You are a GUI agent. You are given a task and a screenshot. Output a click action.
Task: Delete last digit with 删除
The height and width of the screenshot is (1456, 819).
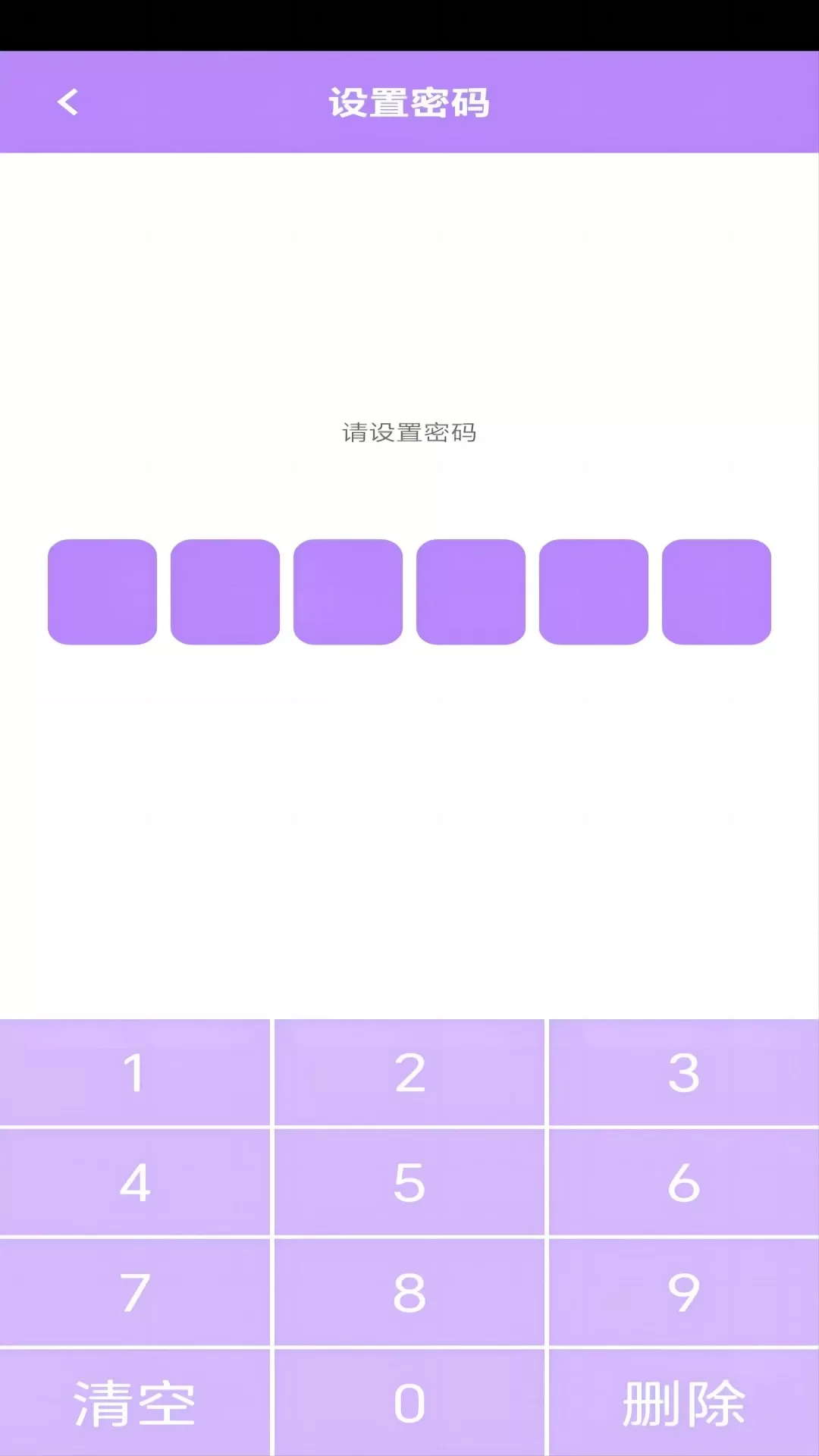pyautogui.click(x=684, y=1403)
